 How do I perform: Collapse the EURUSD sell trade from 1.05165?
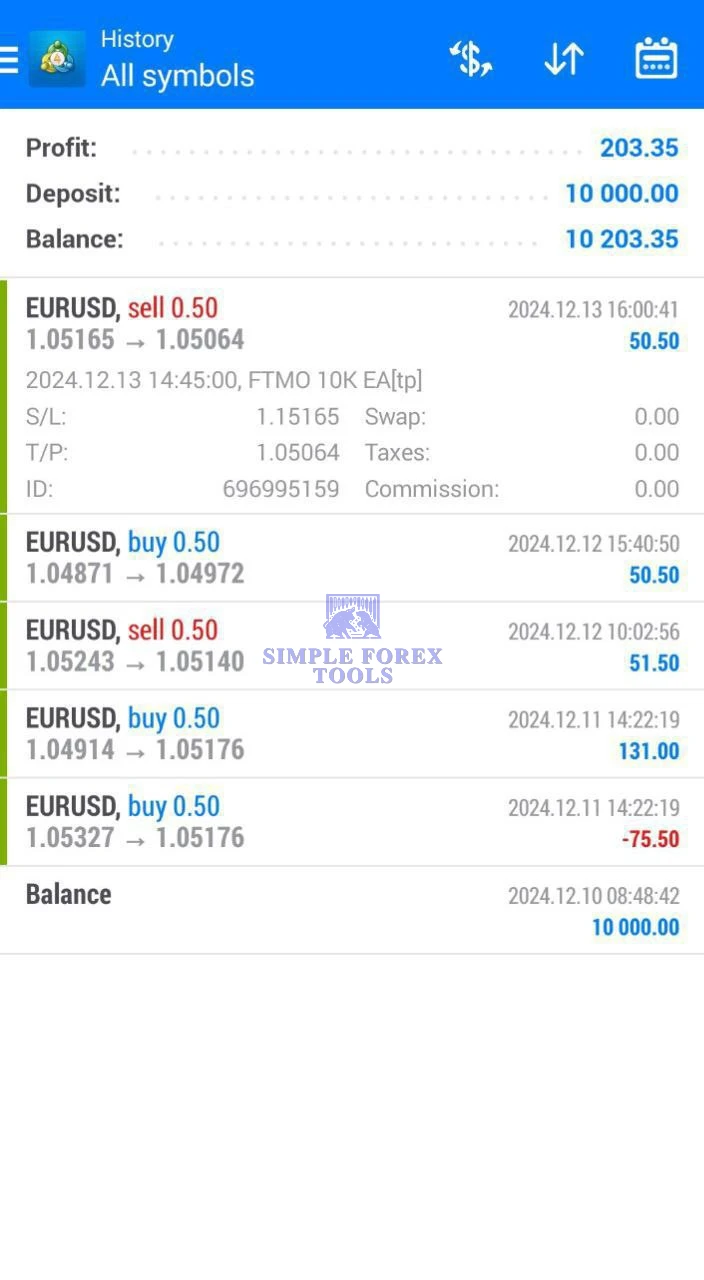pyautogui.click(x=352, y=325)
